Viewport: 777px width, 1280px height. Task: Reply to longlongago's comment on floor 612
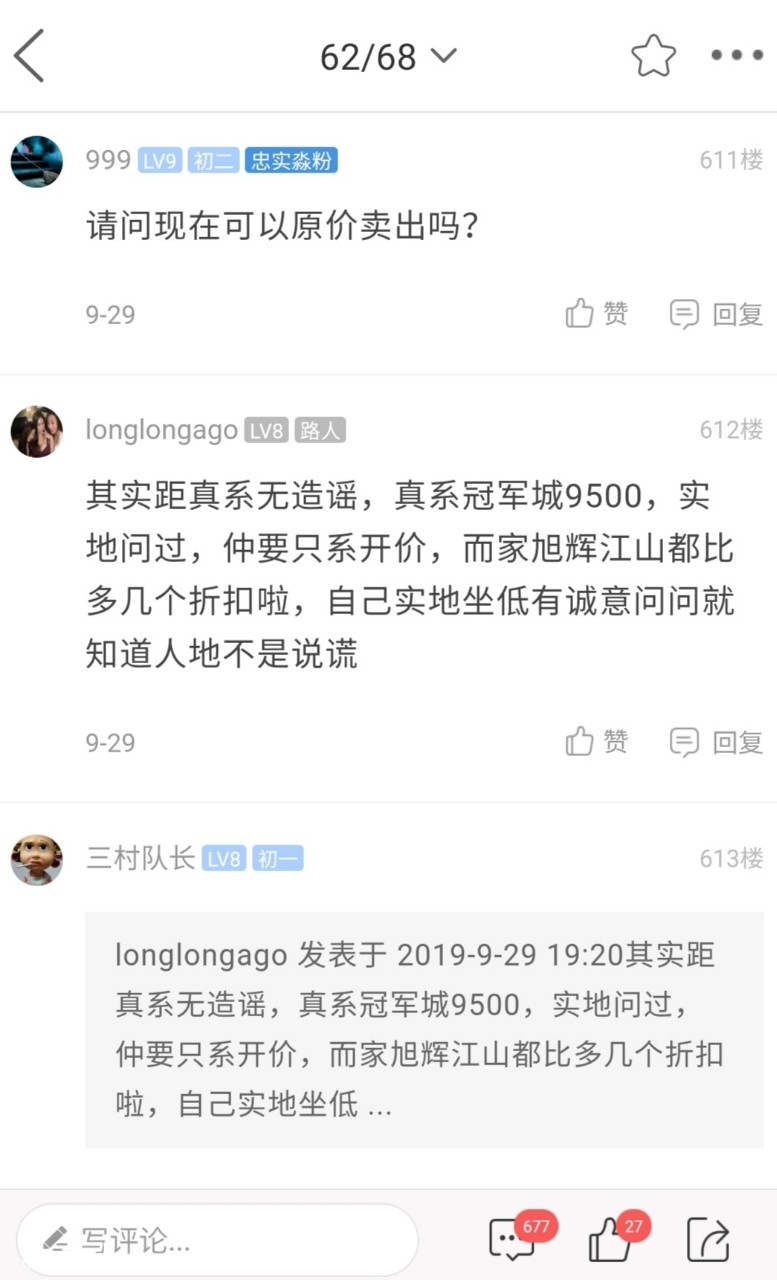(x=716, y=742)
